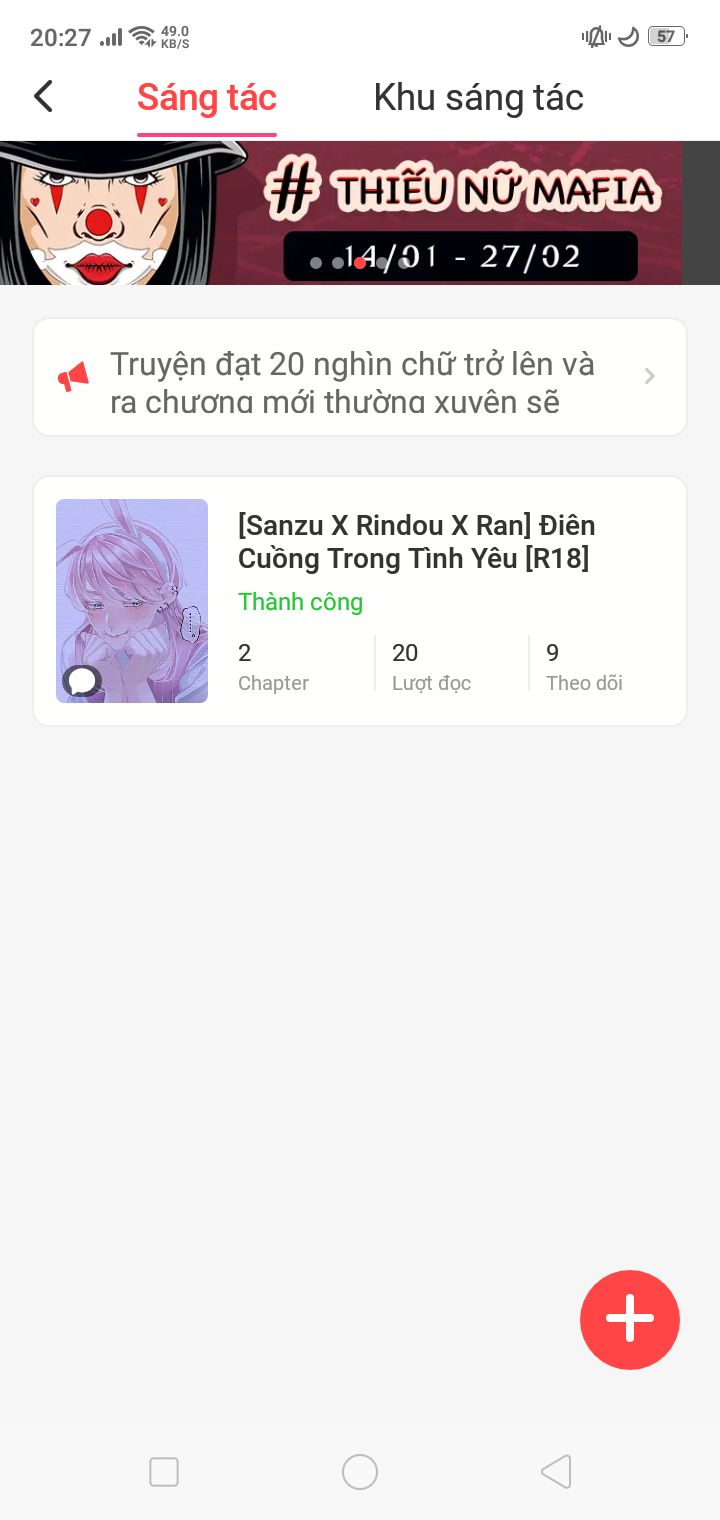Viewport: 720px width, 1520px height.
Task: Tap the system home button
Action: [360, 1472]
